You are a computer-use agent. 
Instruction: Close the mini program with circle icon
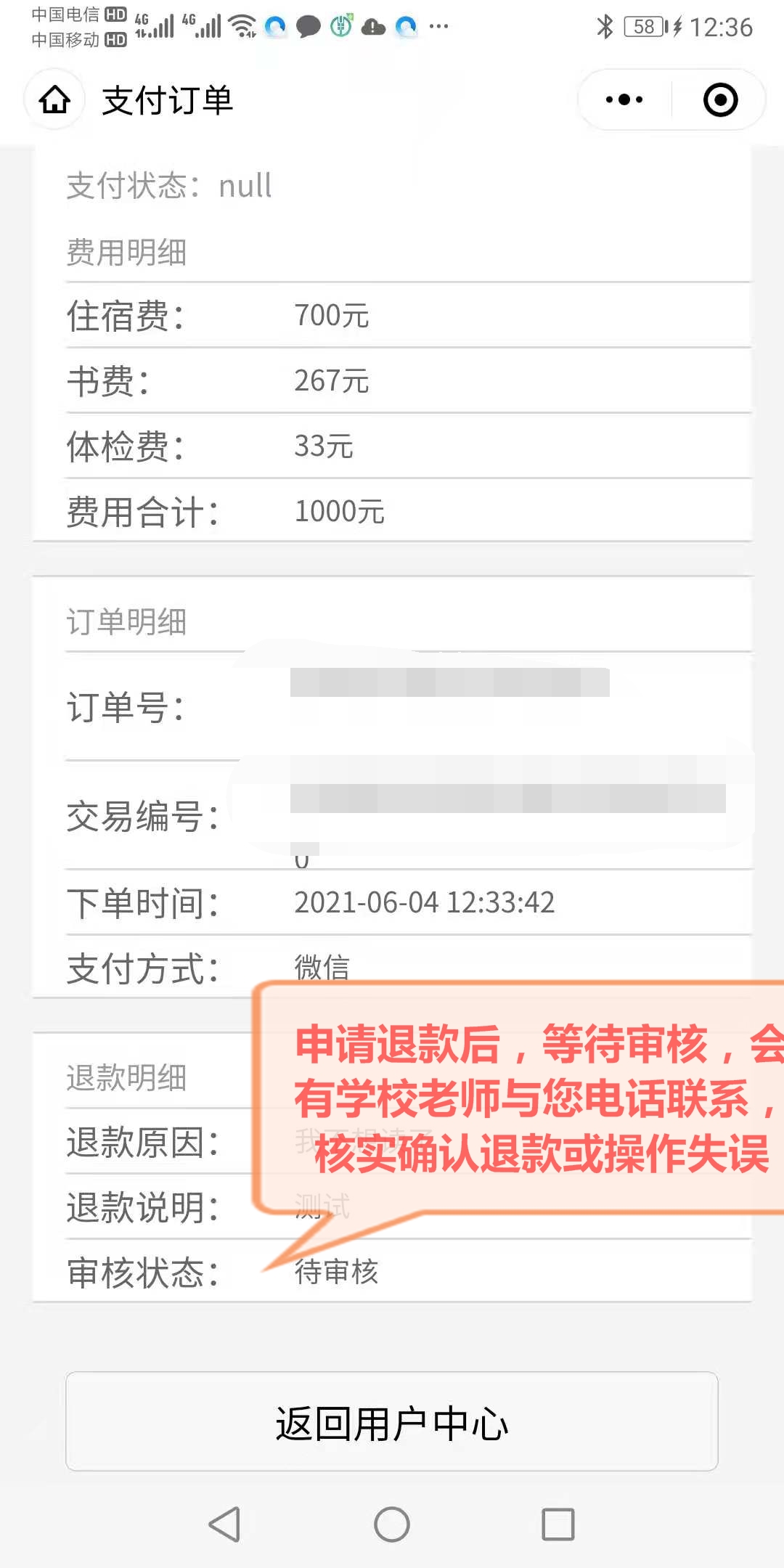click(x=720, y=99)
